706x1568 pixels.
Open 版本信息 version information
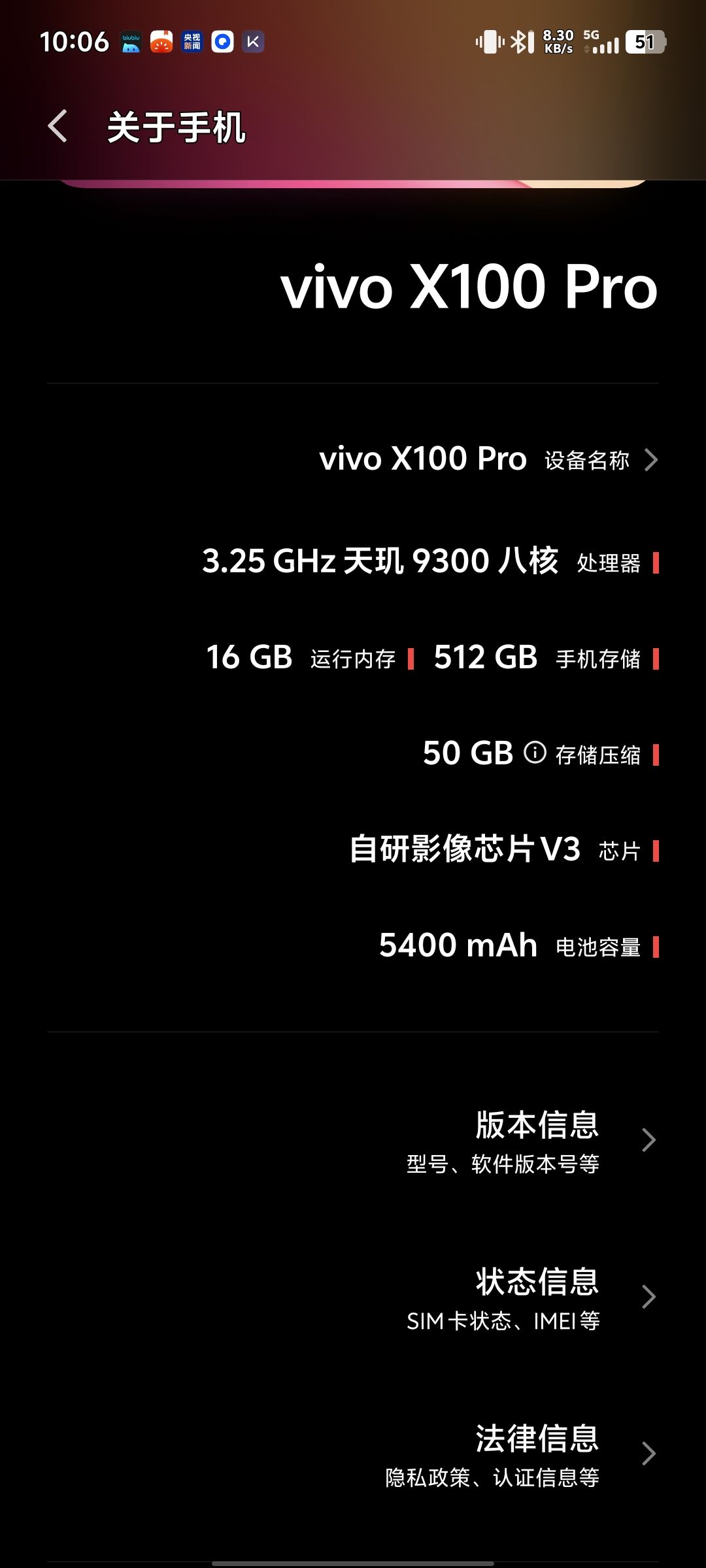tap(353, 1141)
